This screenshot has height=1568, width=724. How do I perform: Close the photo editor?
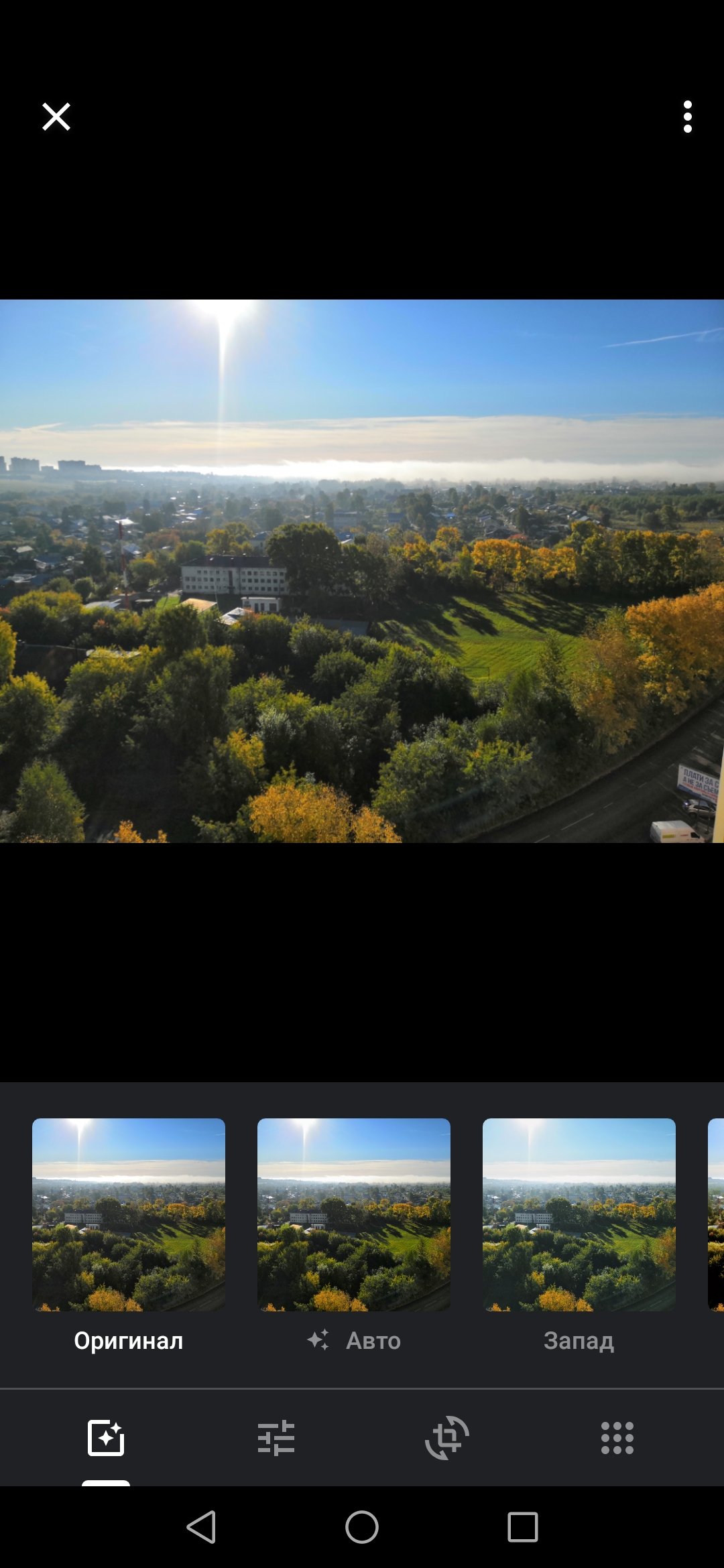click(56, 117)
